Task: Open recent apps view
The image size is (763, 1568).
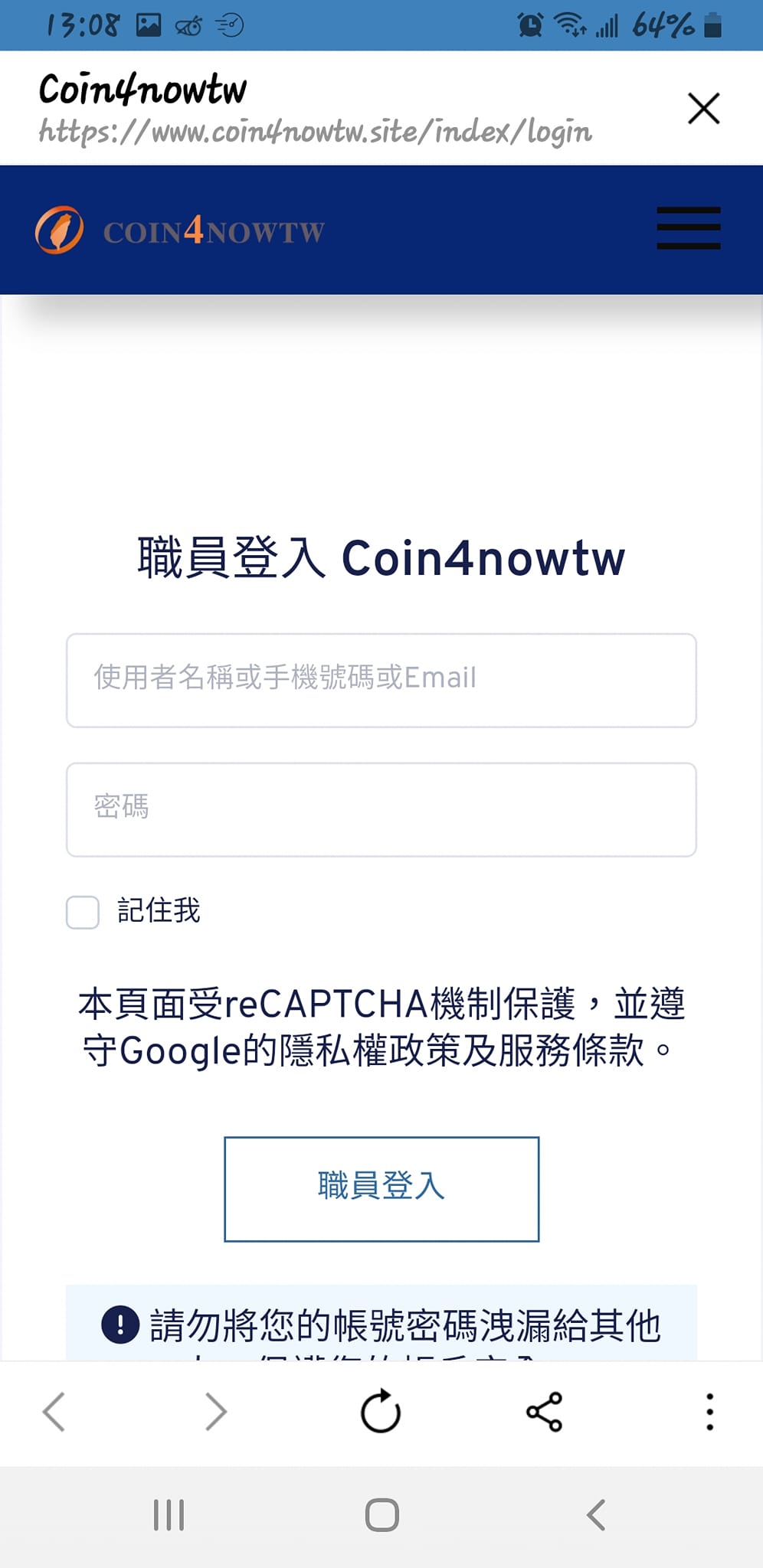Action: click(x=169, y=1514)
